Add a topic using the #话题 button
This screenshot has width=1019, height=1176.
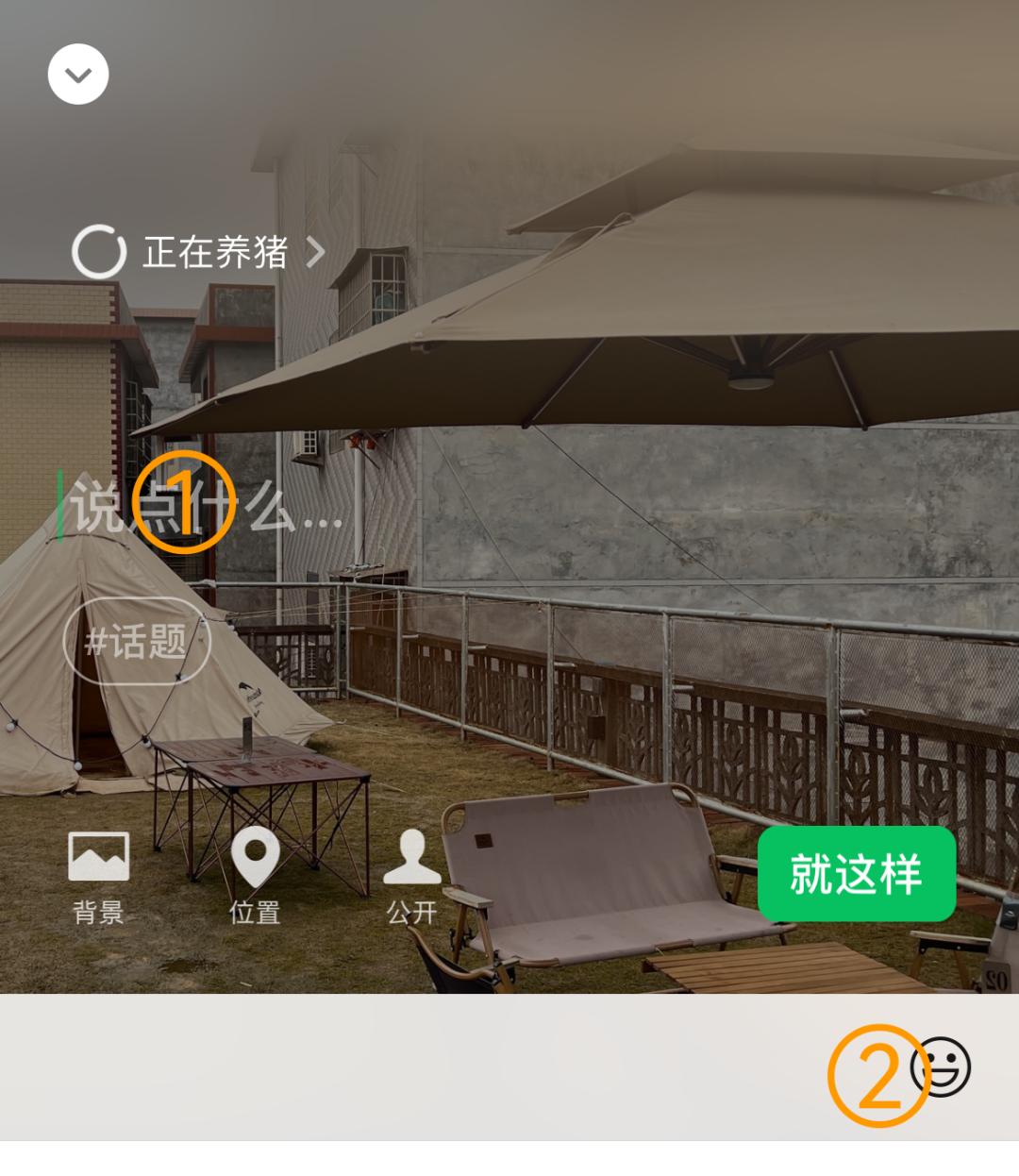pyautogui.click(x=137, y=642)
